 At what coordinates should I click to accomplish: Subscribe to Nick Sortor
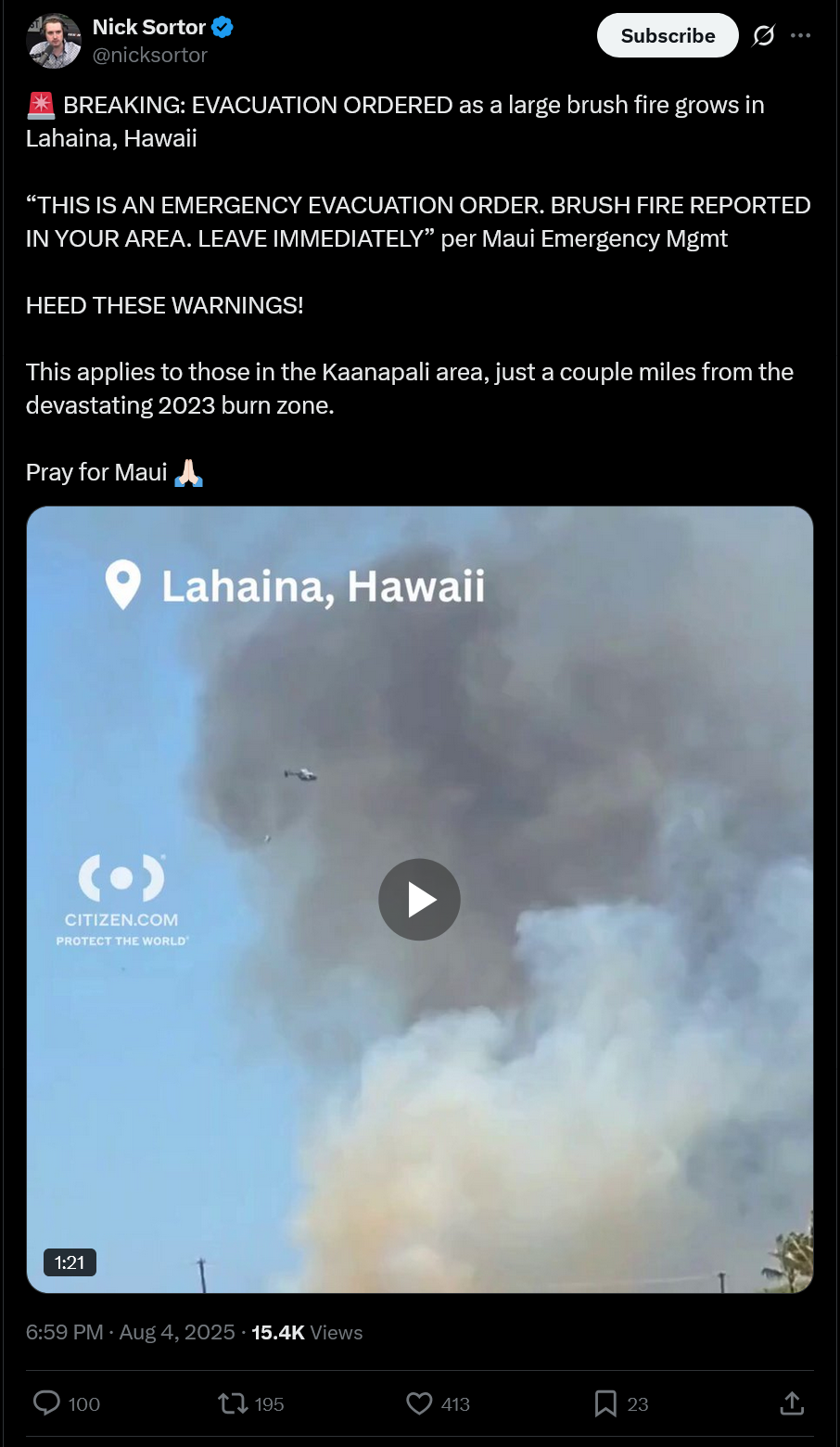(x=668, y=36)
